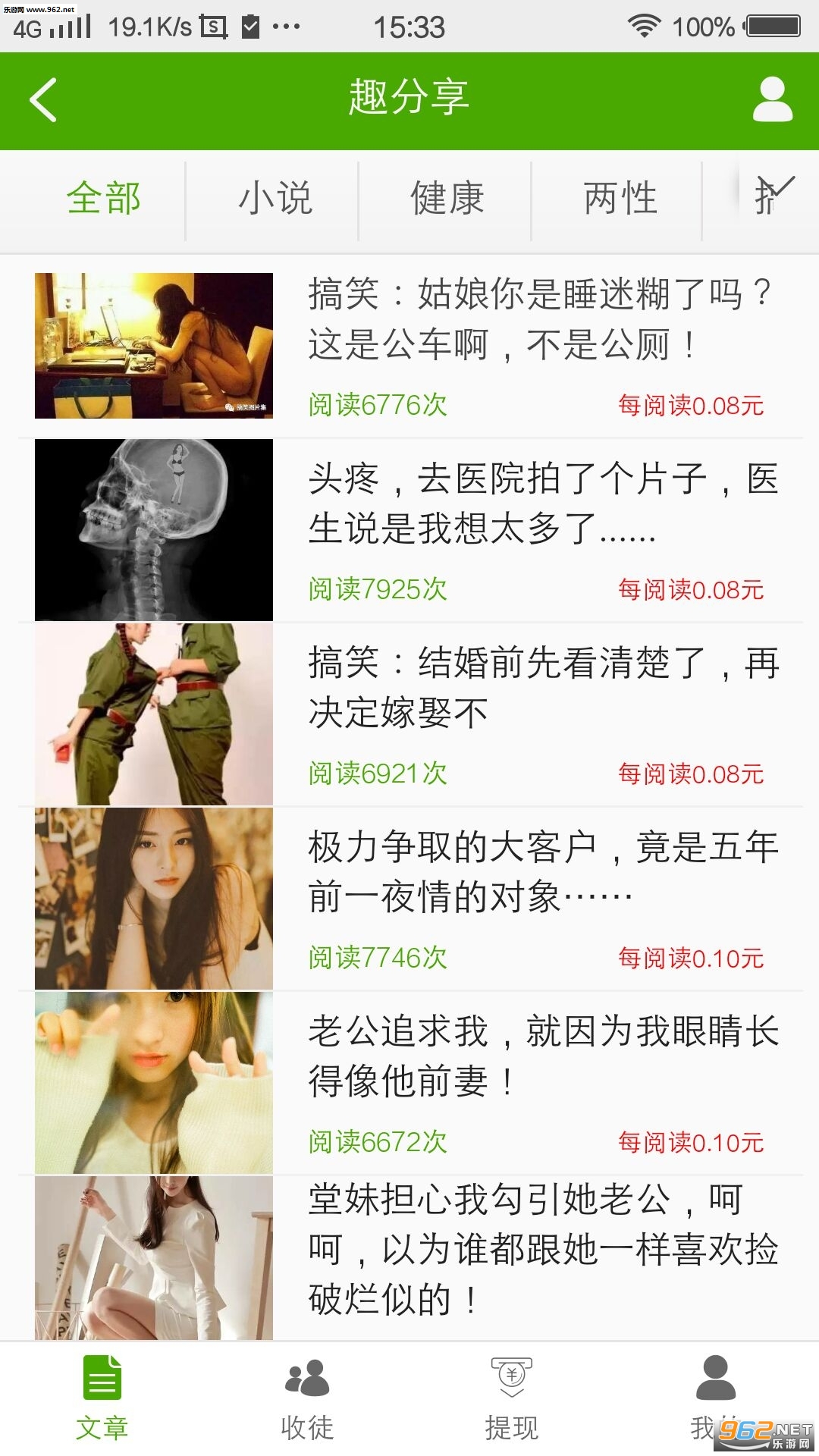Open article 堂妹担心我勾引她老公
This screenshot has height=1456, width=819.
point(543,1250)
